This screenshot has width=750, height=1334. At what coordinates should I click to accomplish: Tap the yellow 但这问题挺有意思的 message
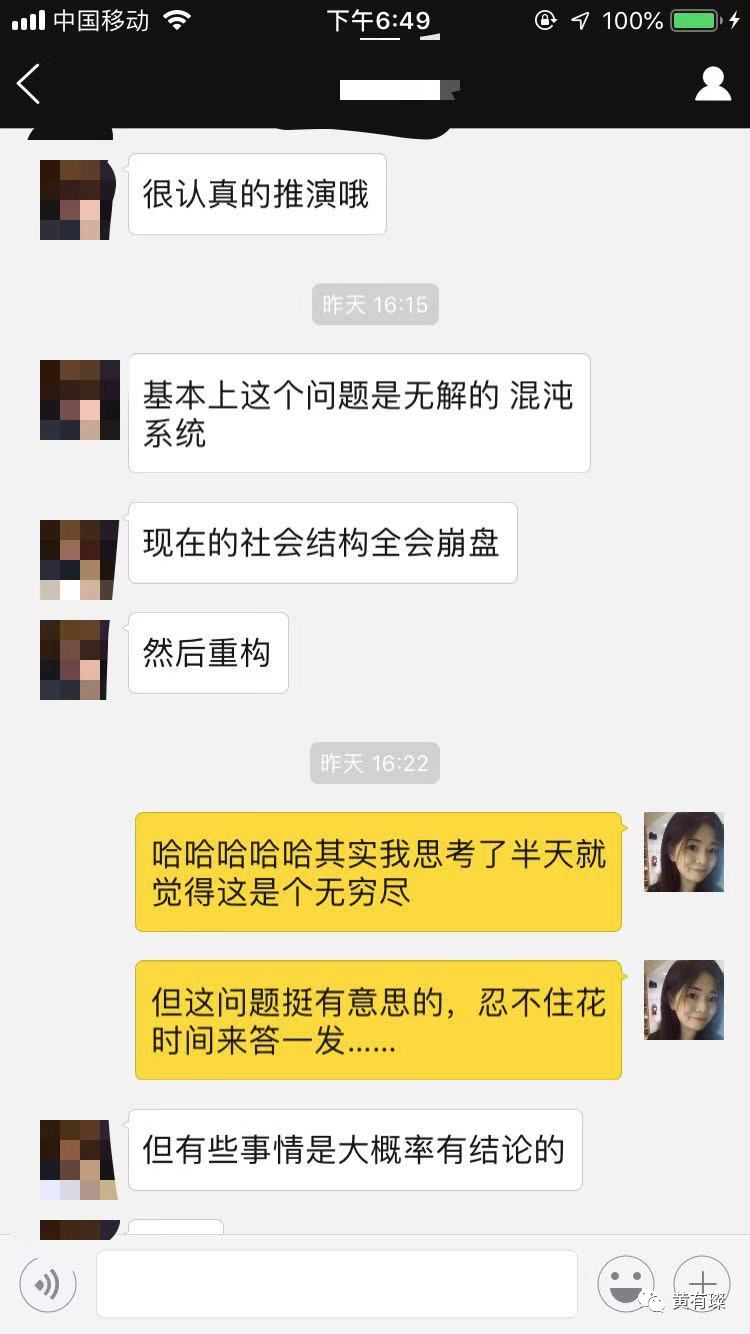tap(378, 1019)
